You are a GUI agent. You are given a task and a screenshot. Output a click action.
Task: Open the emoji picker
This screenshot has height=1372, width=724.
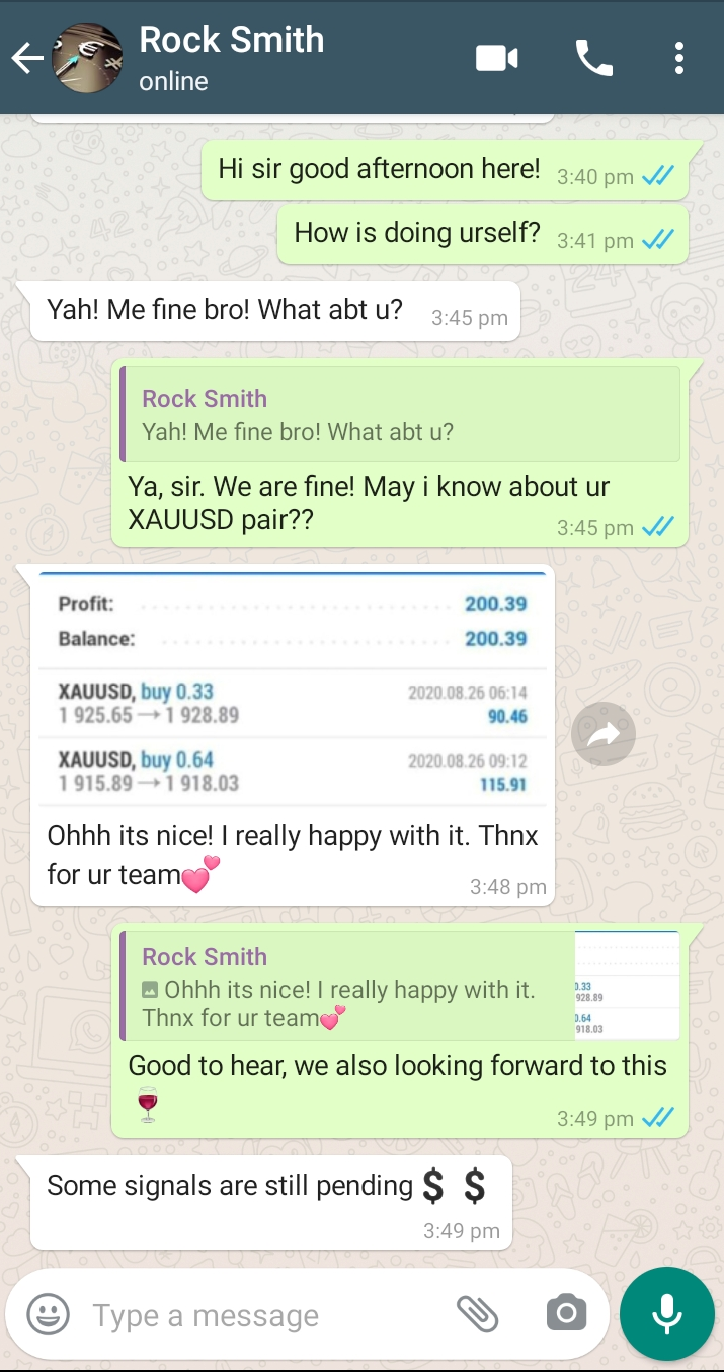click(48, 1313)
